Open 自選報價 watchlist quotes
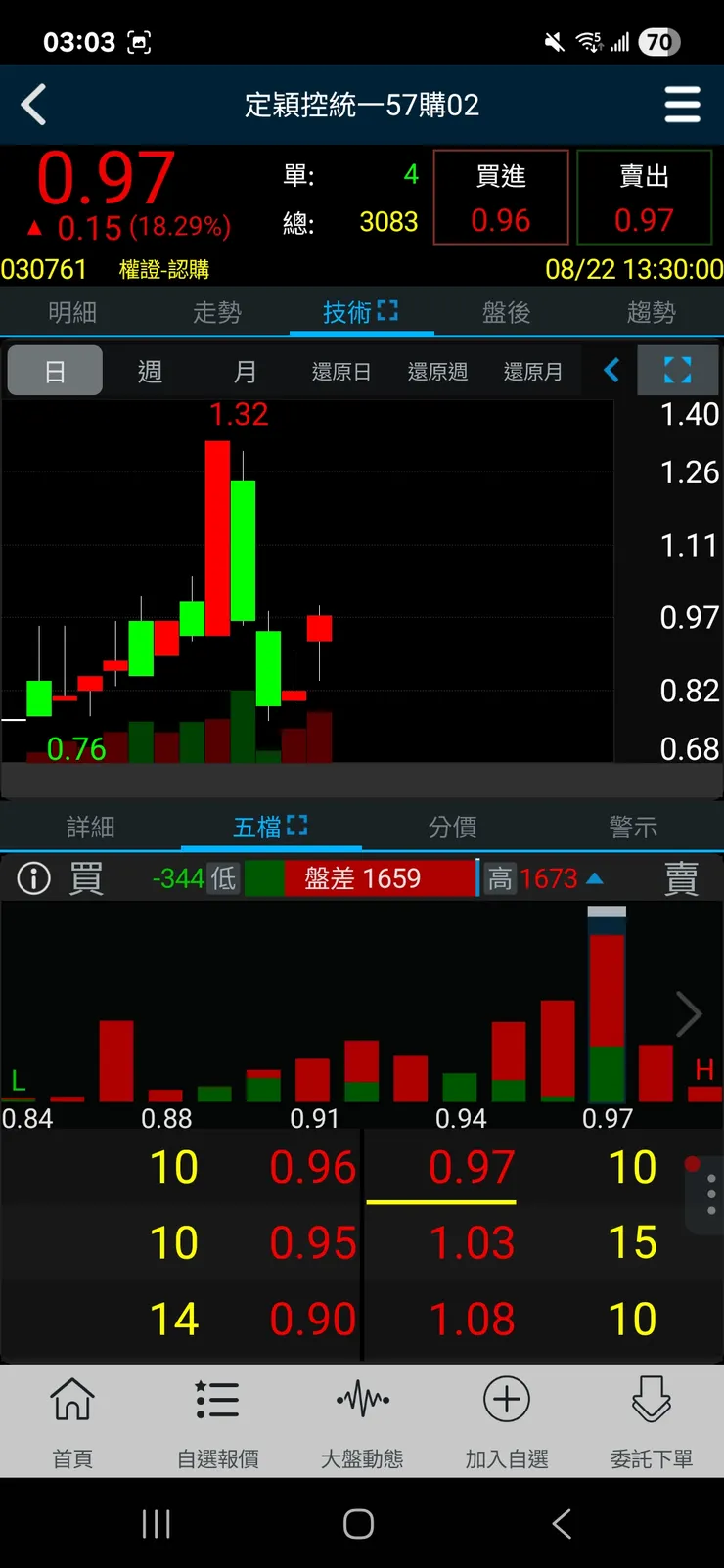 (217, 1422)
